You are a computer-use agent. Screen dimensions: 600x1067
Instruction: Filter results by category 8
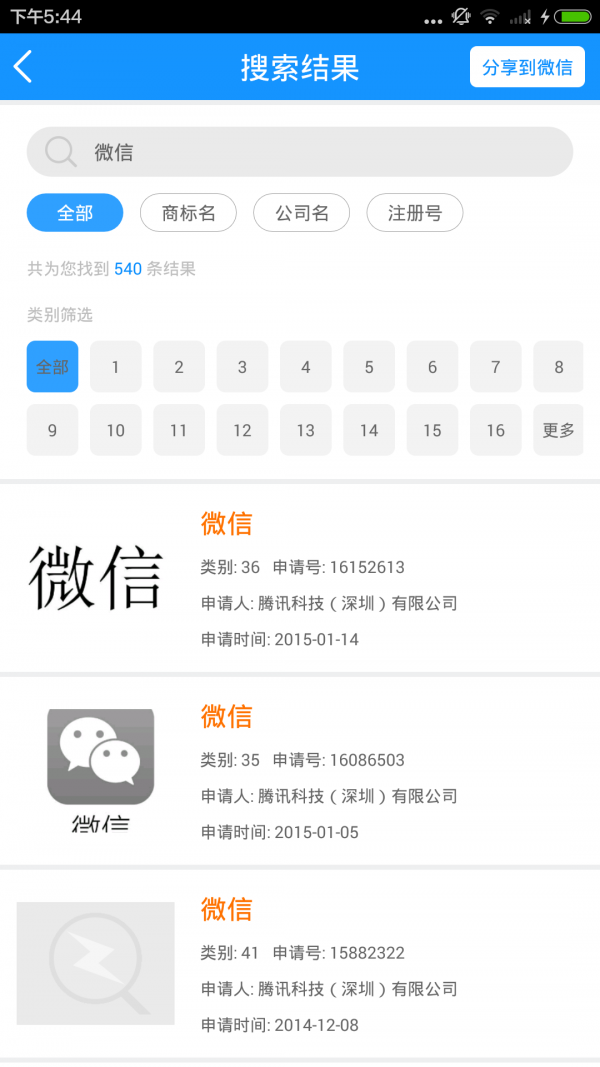click(558, 367)
